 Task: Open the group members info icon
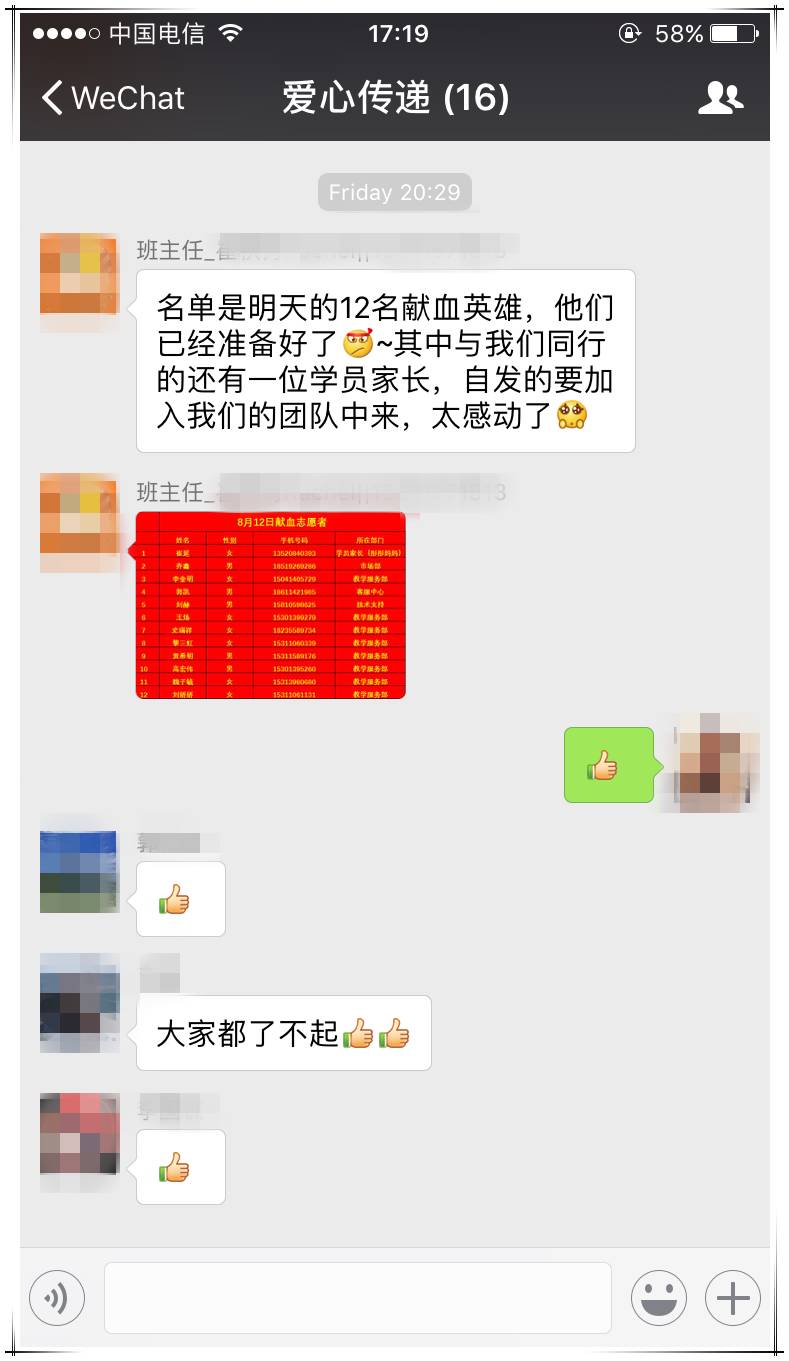point(720,98)
